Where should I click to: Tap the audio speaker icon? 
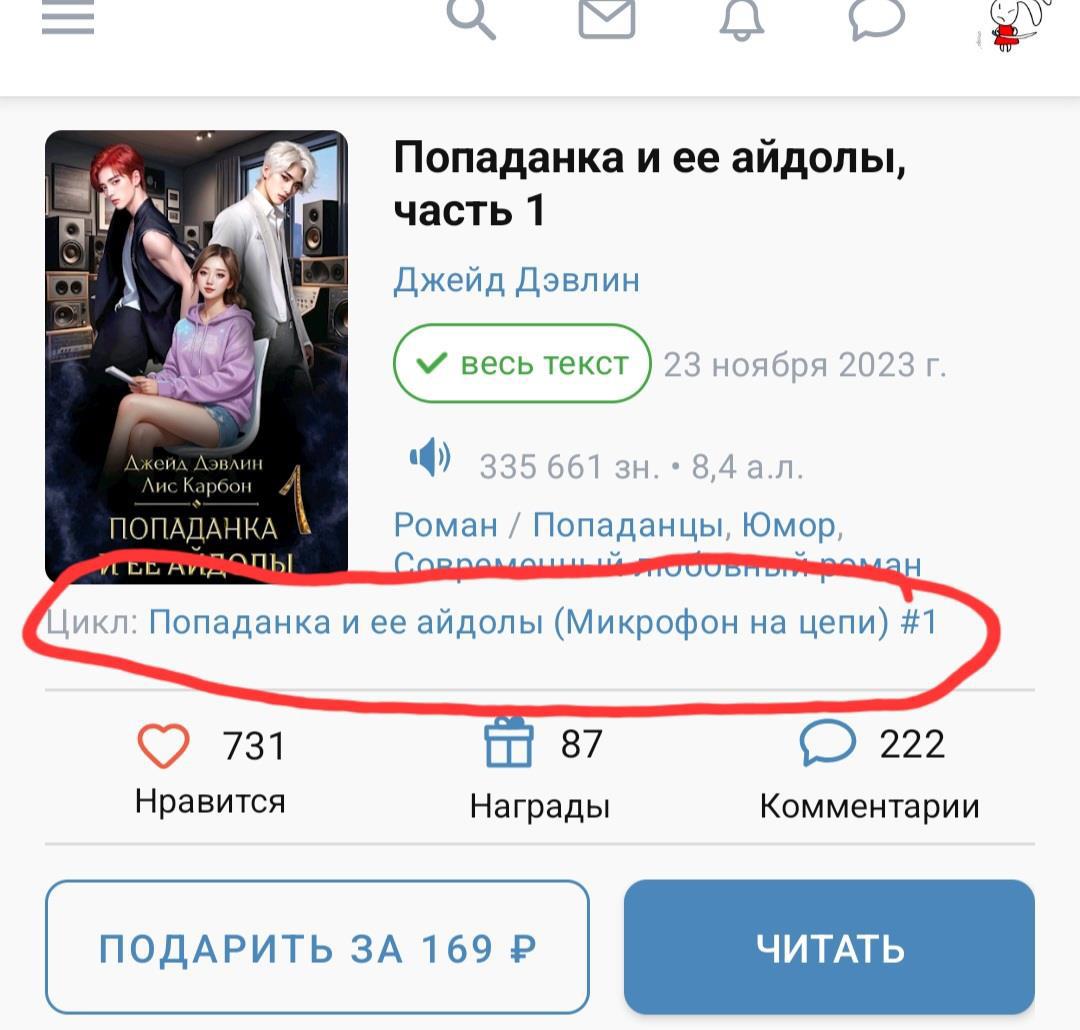430,461
